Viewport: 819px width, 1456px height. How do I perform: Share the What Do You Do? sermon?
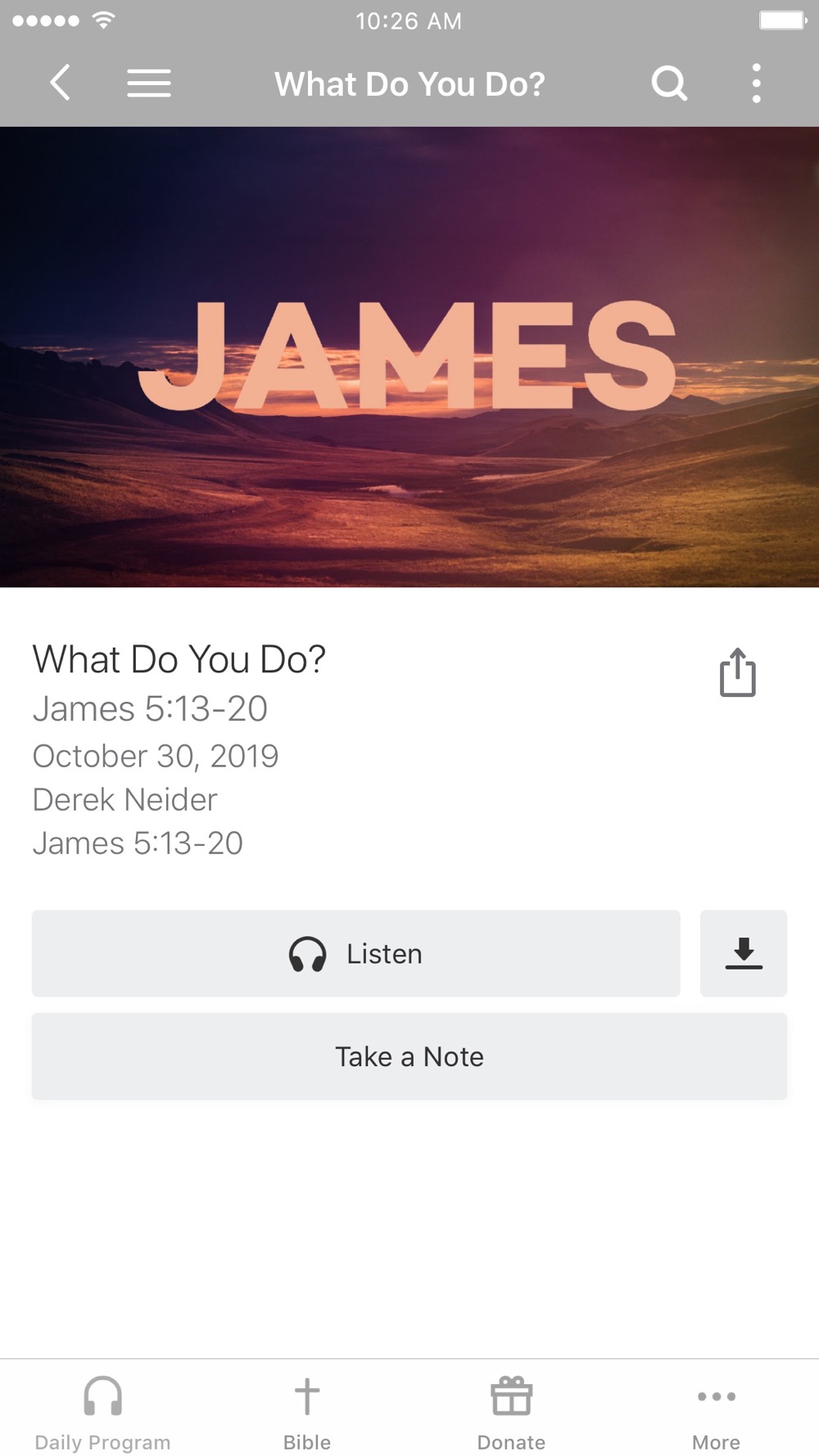point(737,673)
